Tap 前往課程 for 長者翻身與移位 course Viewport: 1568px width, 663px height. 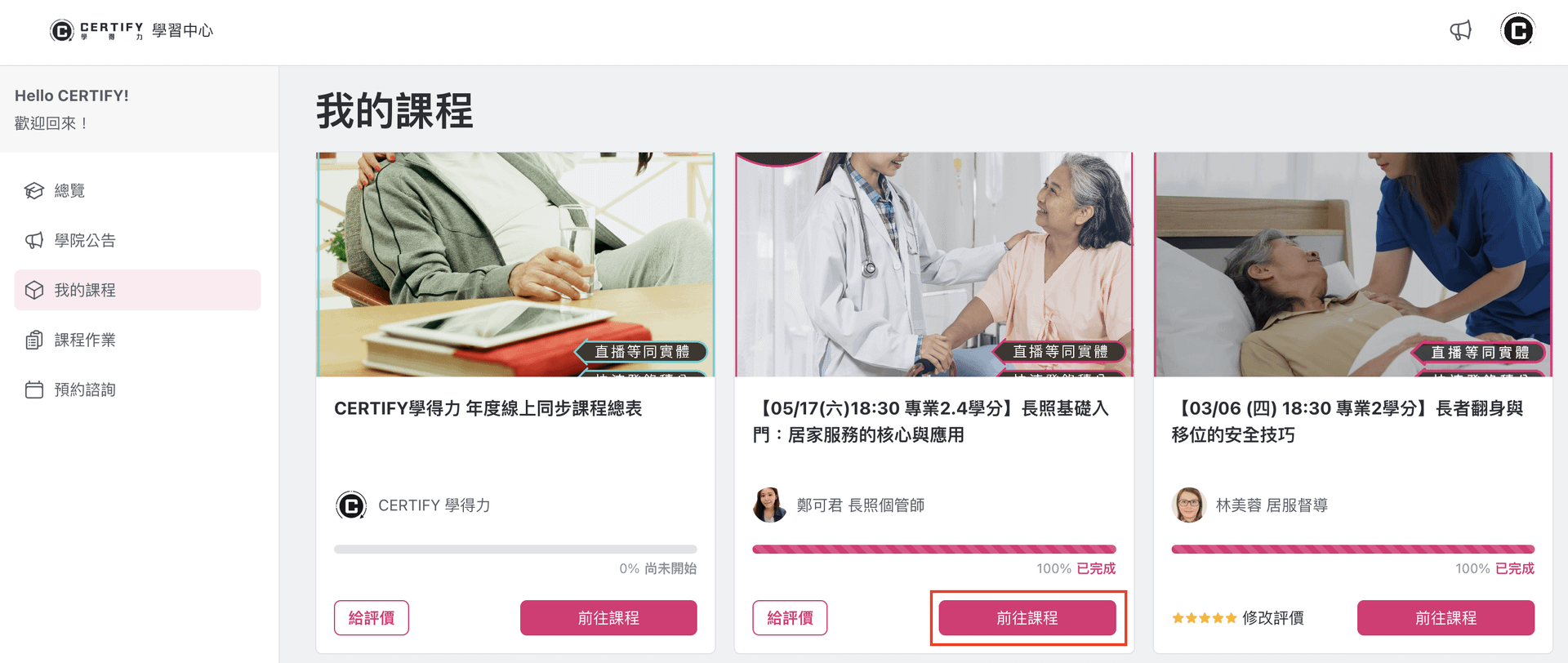pyautogui.click(x=1445, y=618)
